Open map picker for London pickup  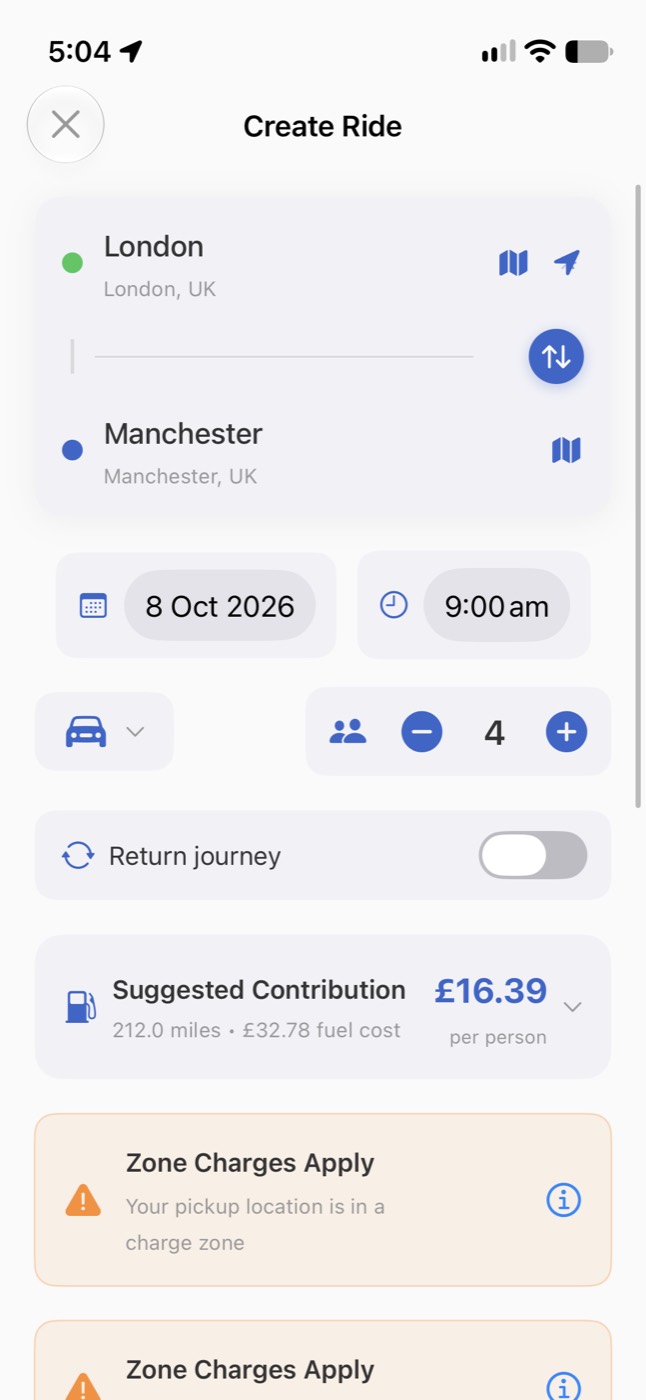tap(513, 263)
